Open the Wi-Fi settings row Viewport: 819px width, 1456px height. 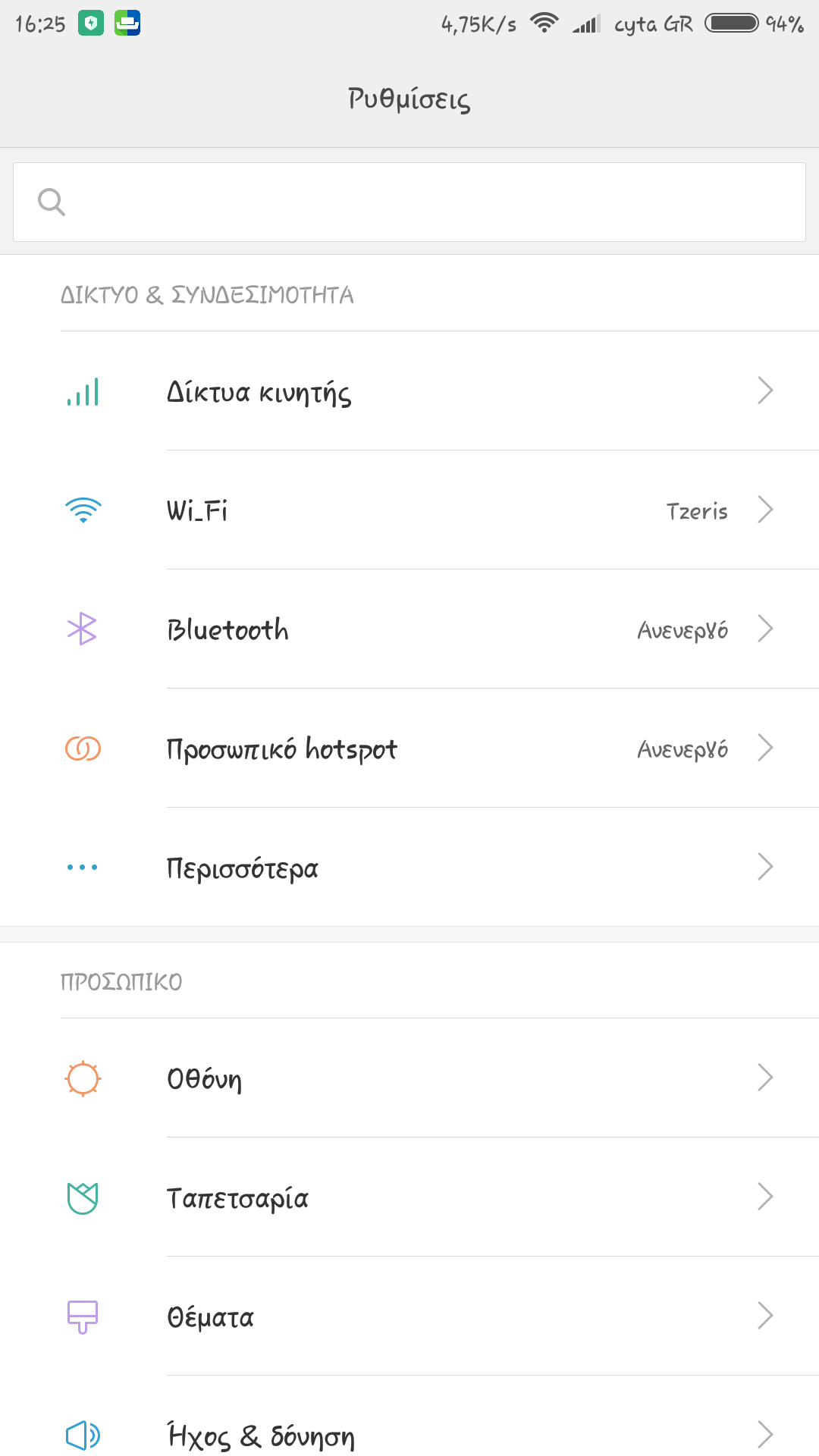coord(409,510)
